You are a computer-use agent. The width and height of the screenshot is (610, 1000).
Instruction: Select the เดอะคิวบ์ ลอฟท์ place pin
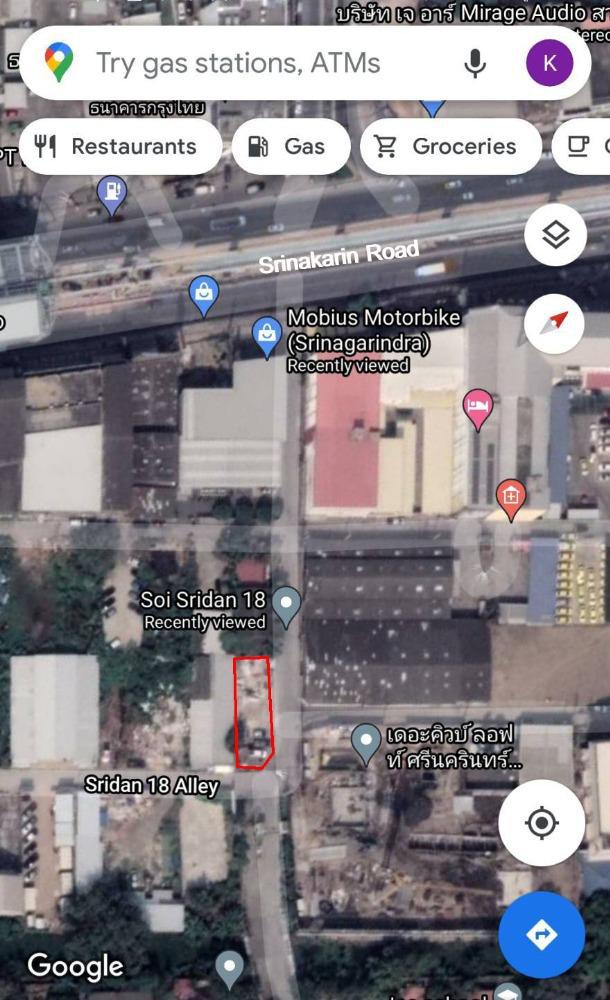pos(366,743)
